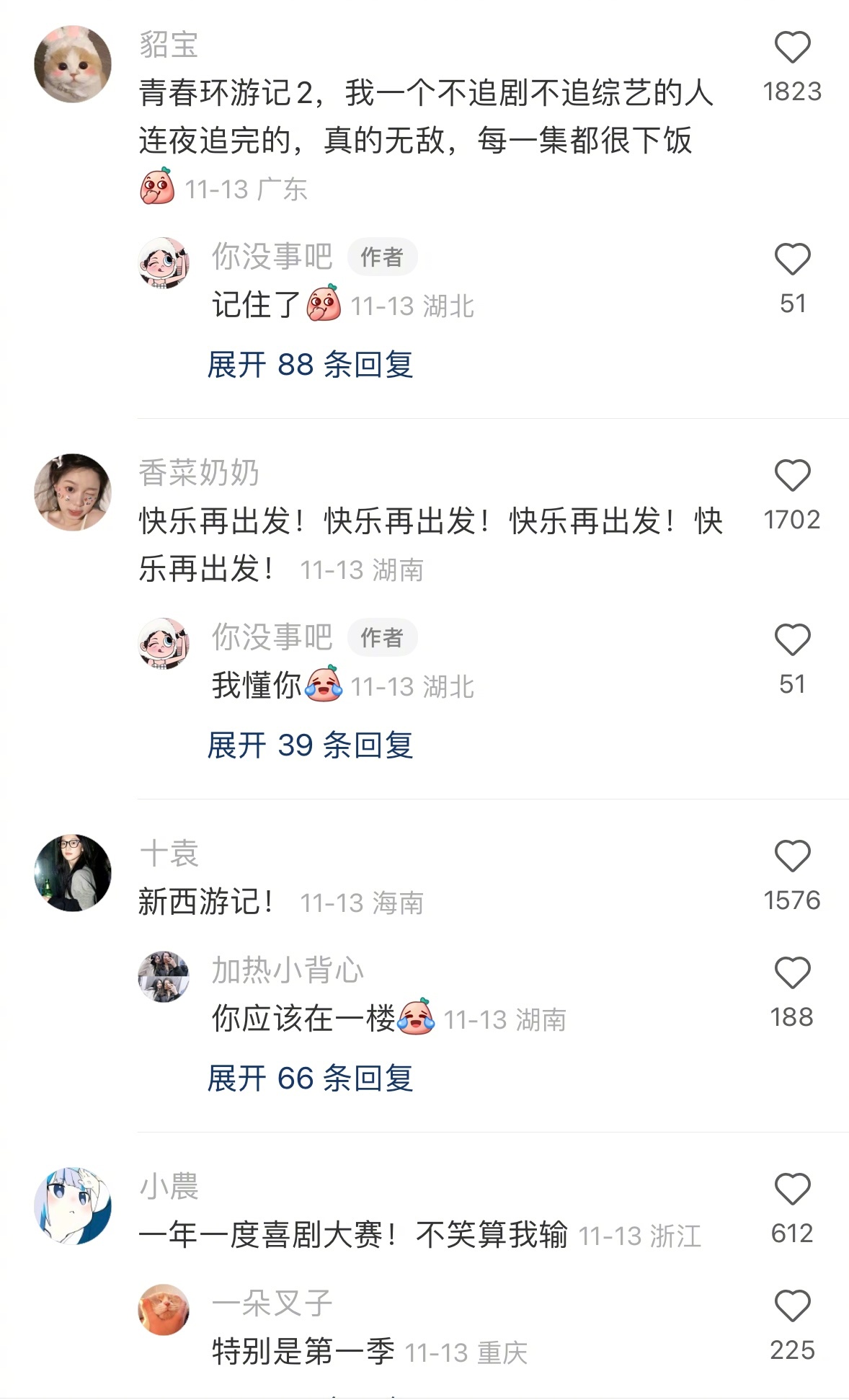The image size is (849, 1400).
Task: Expand 39 replies under 香菜奶奶's comment
Action: click(310, 745)
